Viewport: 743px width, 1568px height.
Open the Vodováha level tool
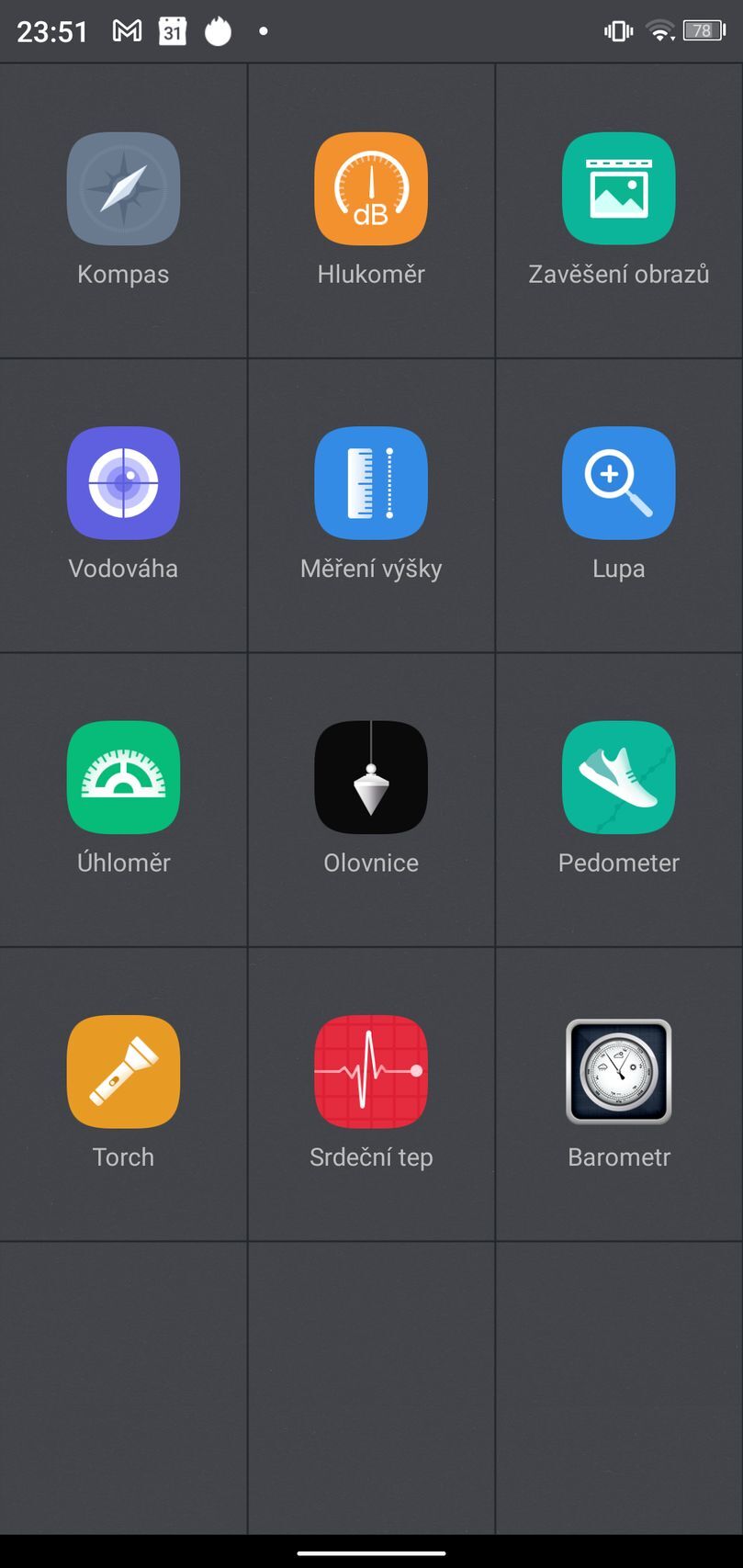[123, 483]
